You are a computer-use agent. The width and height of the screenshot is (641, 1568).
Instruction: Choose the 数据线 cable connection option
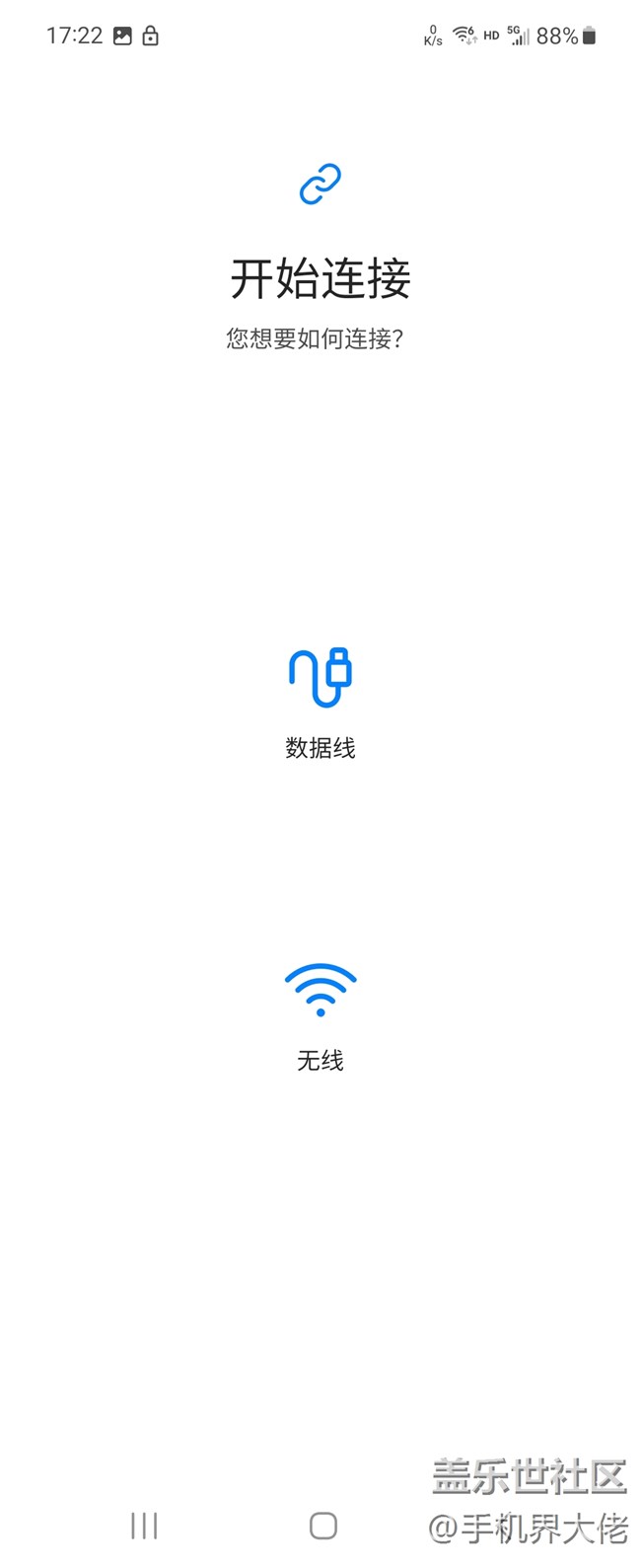[x=320, y=702]
